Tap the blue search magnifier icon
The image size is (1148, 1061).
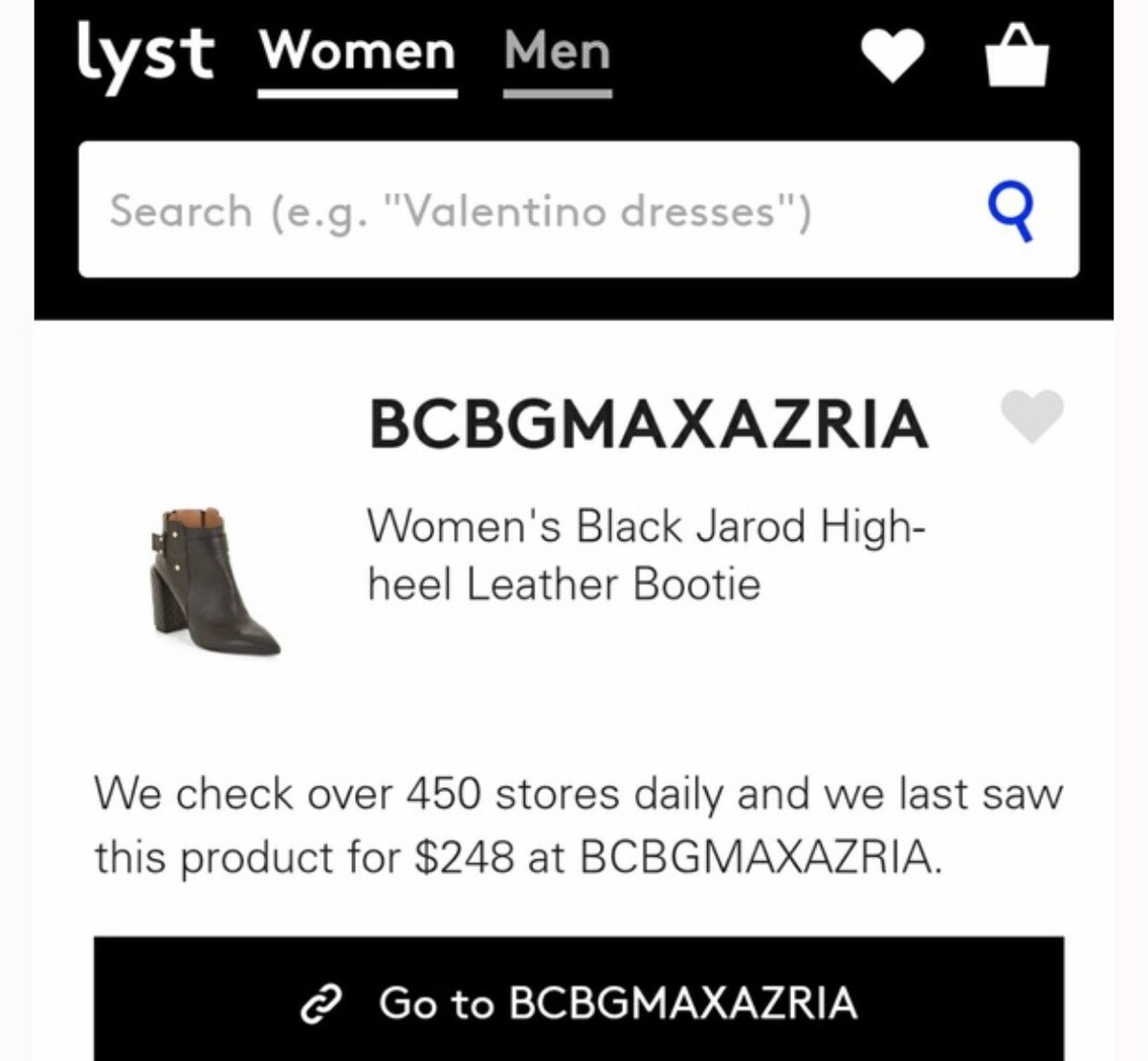(1012, 210)
